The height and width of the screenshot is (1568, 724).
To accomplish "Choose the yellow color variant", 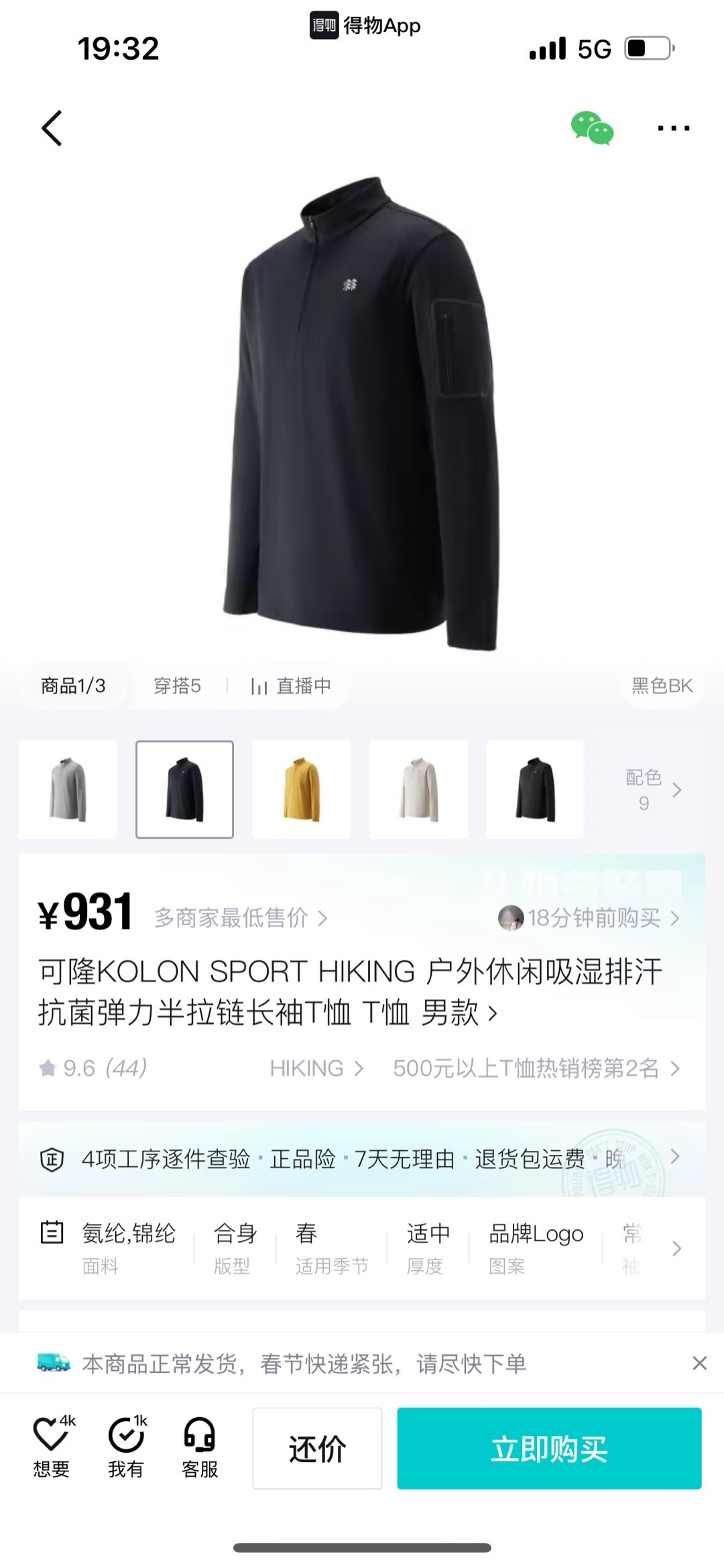I will pos(301,789).
